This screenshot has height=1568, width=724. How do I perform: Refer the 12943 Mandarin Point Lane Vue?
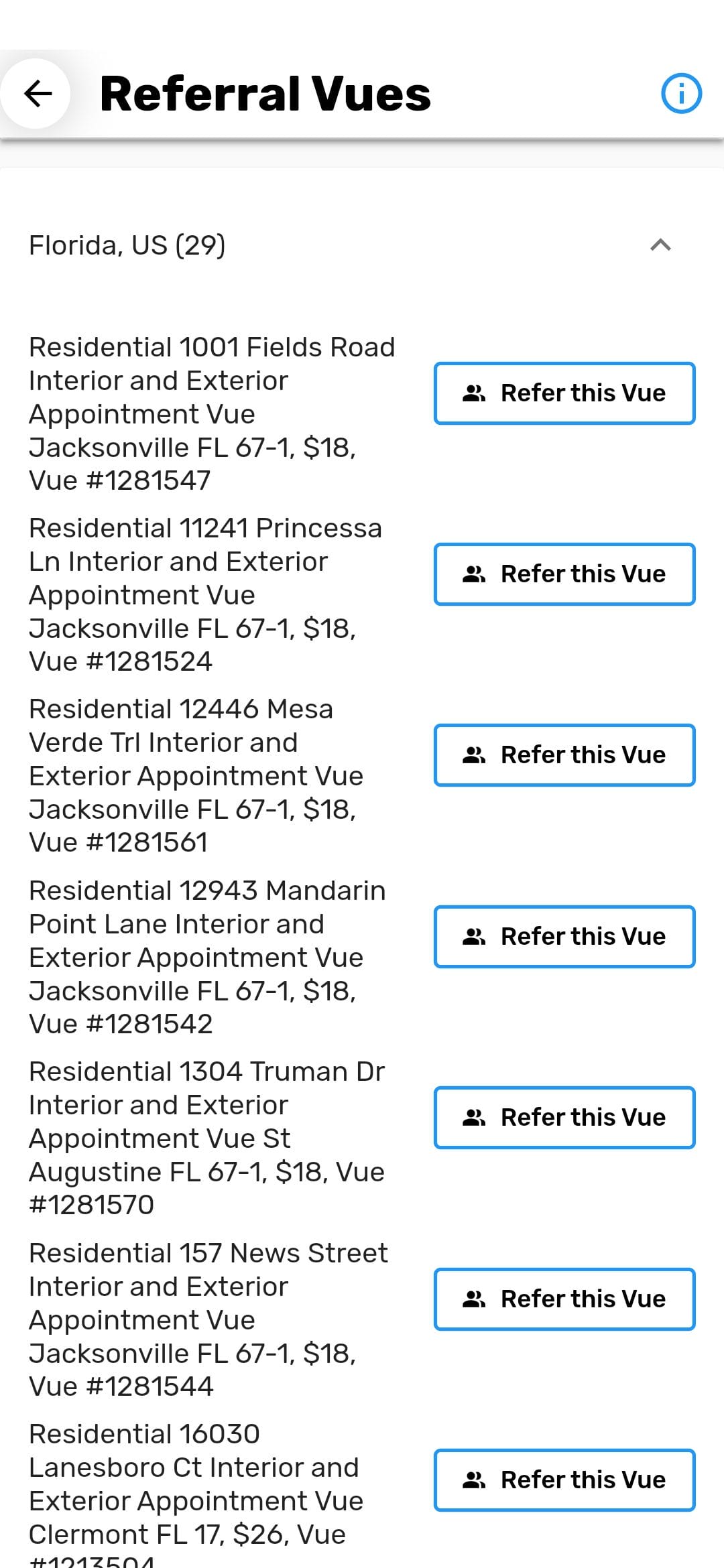pyautogui.click(x=564, y=937)
